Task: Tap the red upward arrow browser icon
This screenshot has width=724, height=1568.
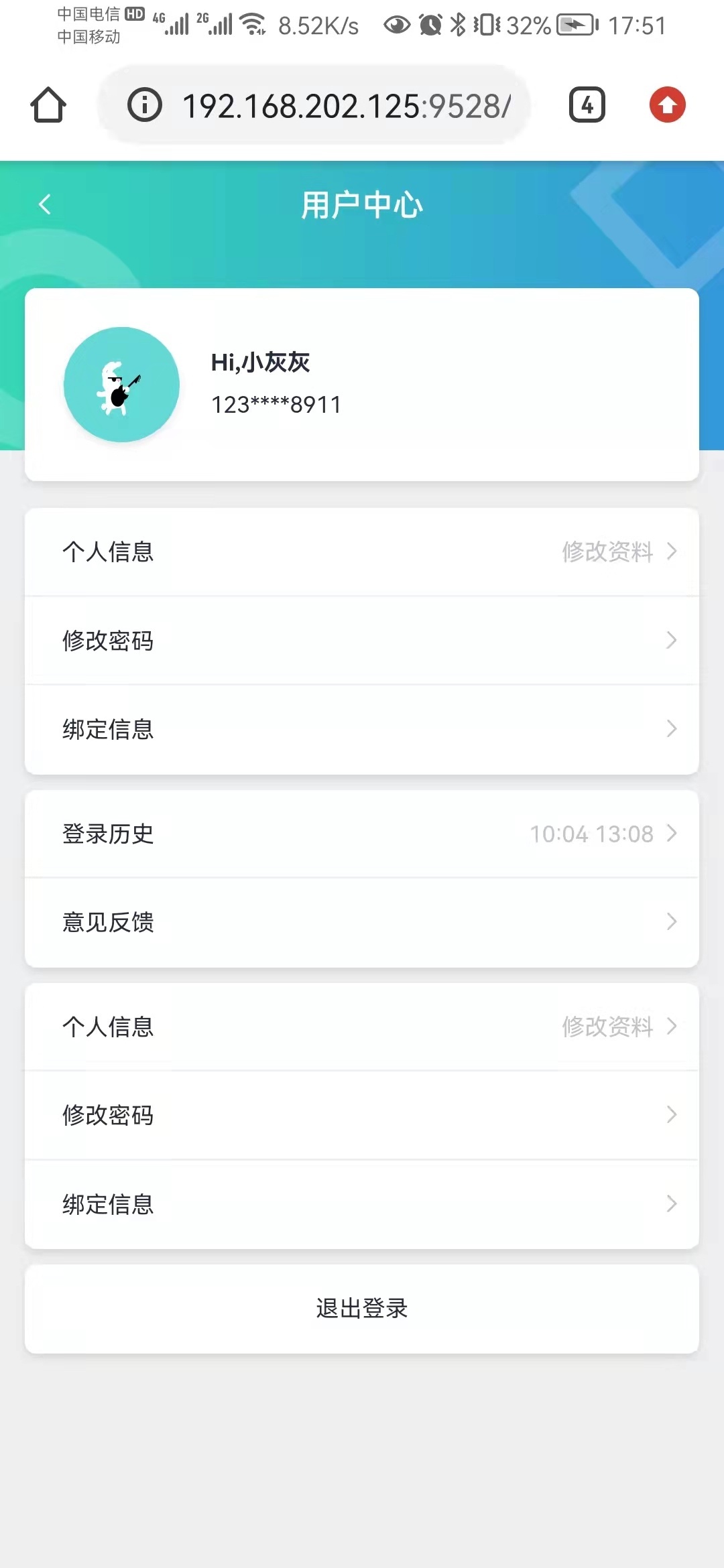Action: (667, 105)
